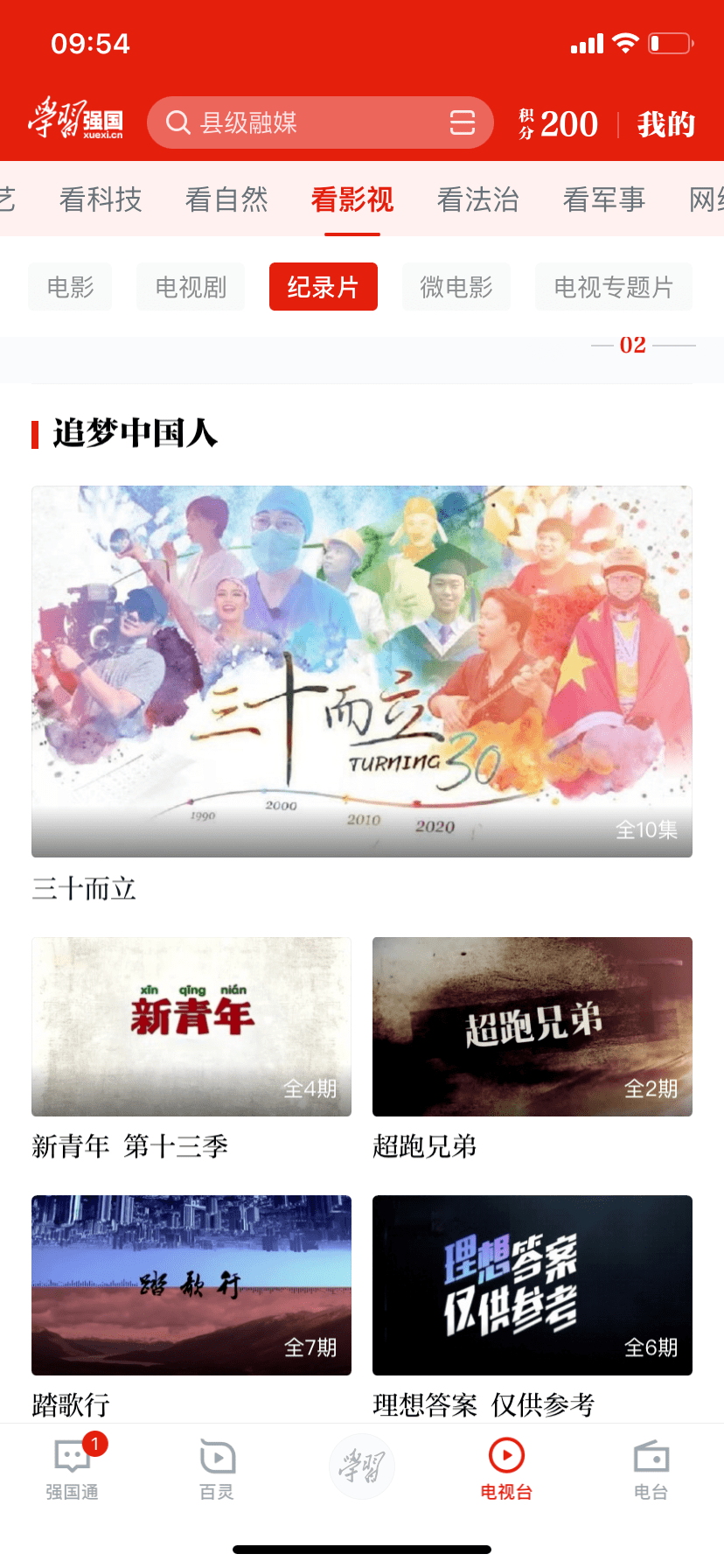Select the 微电影 category filter
The image size is (724, 1568).
pos(456,286)
